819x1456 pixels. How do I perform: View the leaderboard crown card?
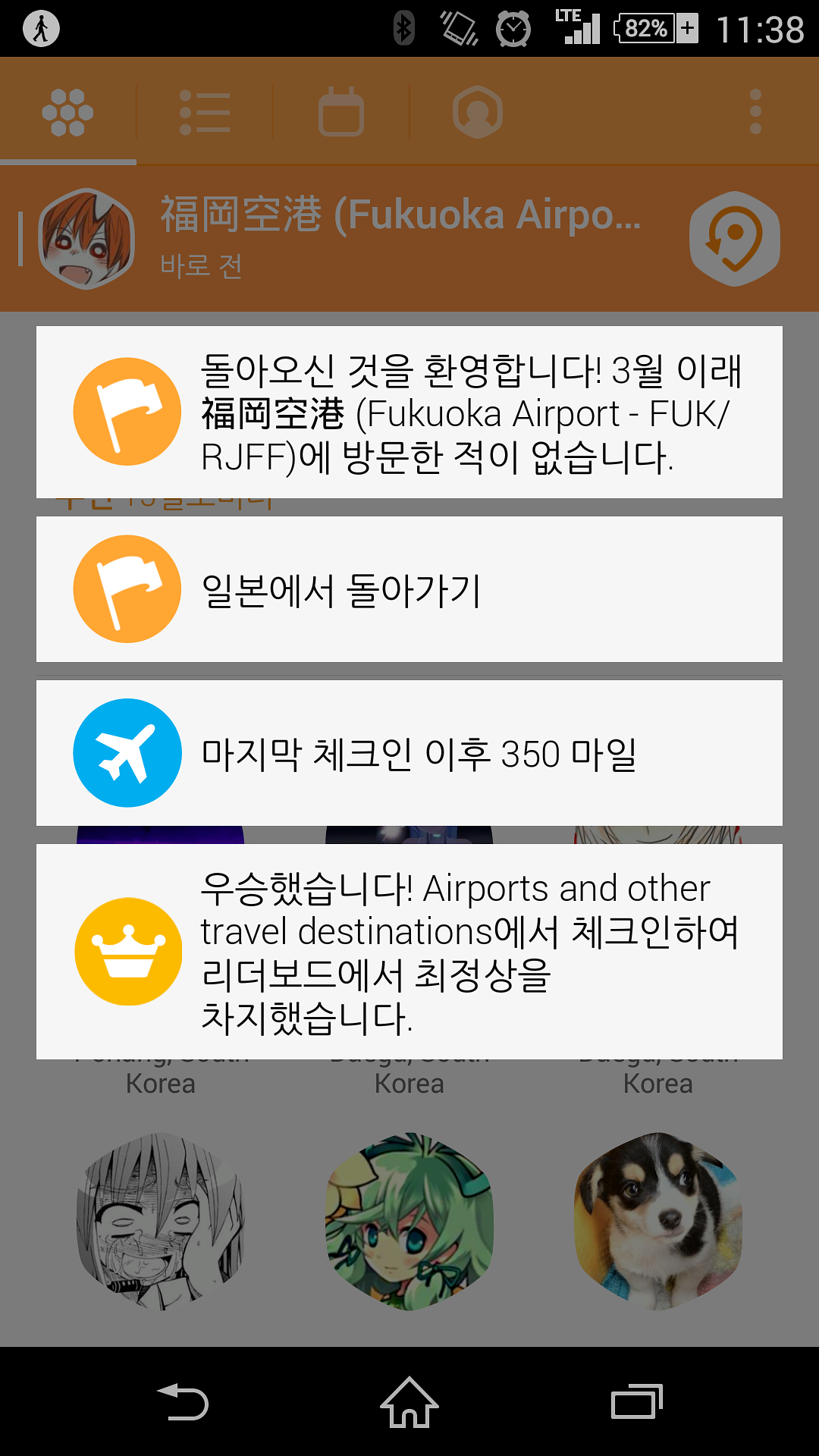409,952
